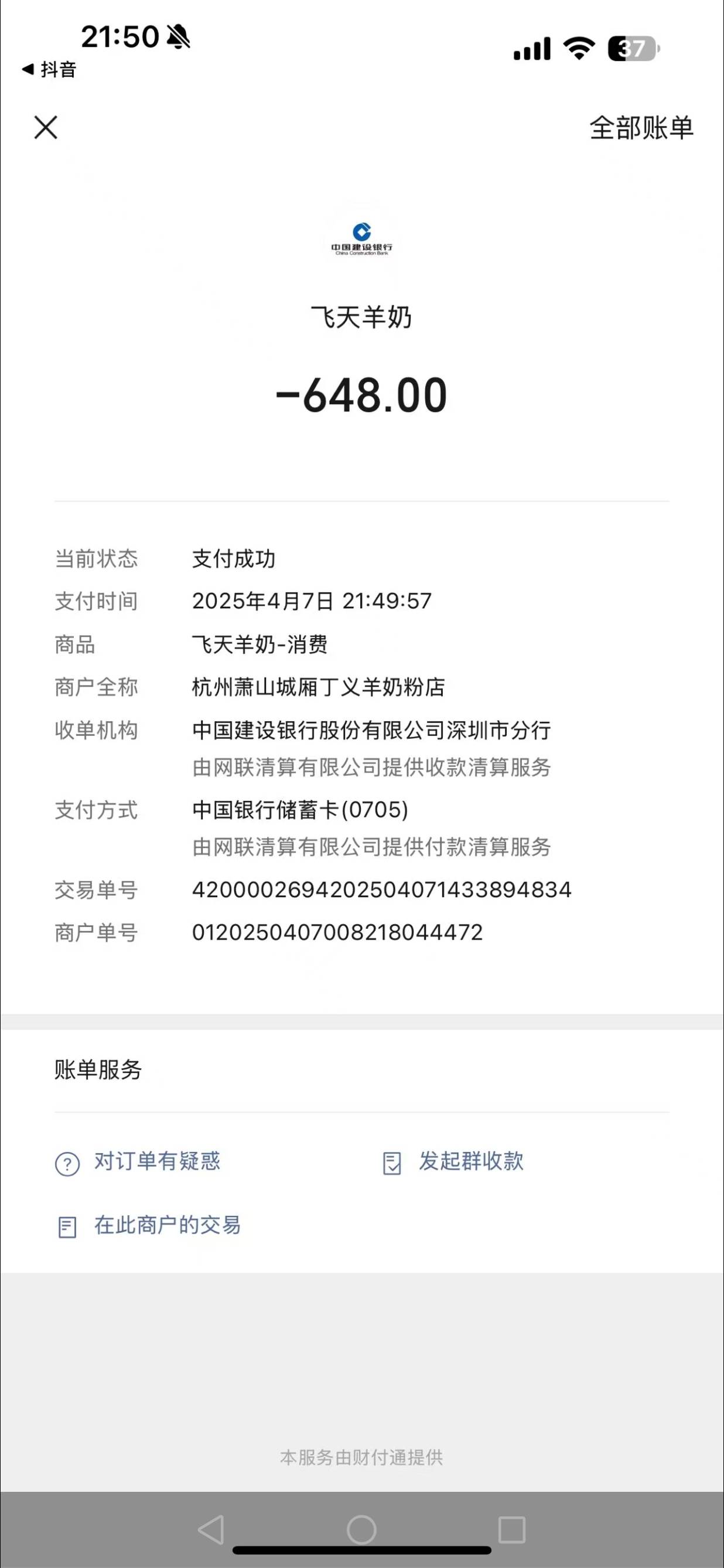Start a group collection with 发起群收款

[x=453, y=1162]
